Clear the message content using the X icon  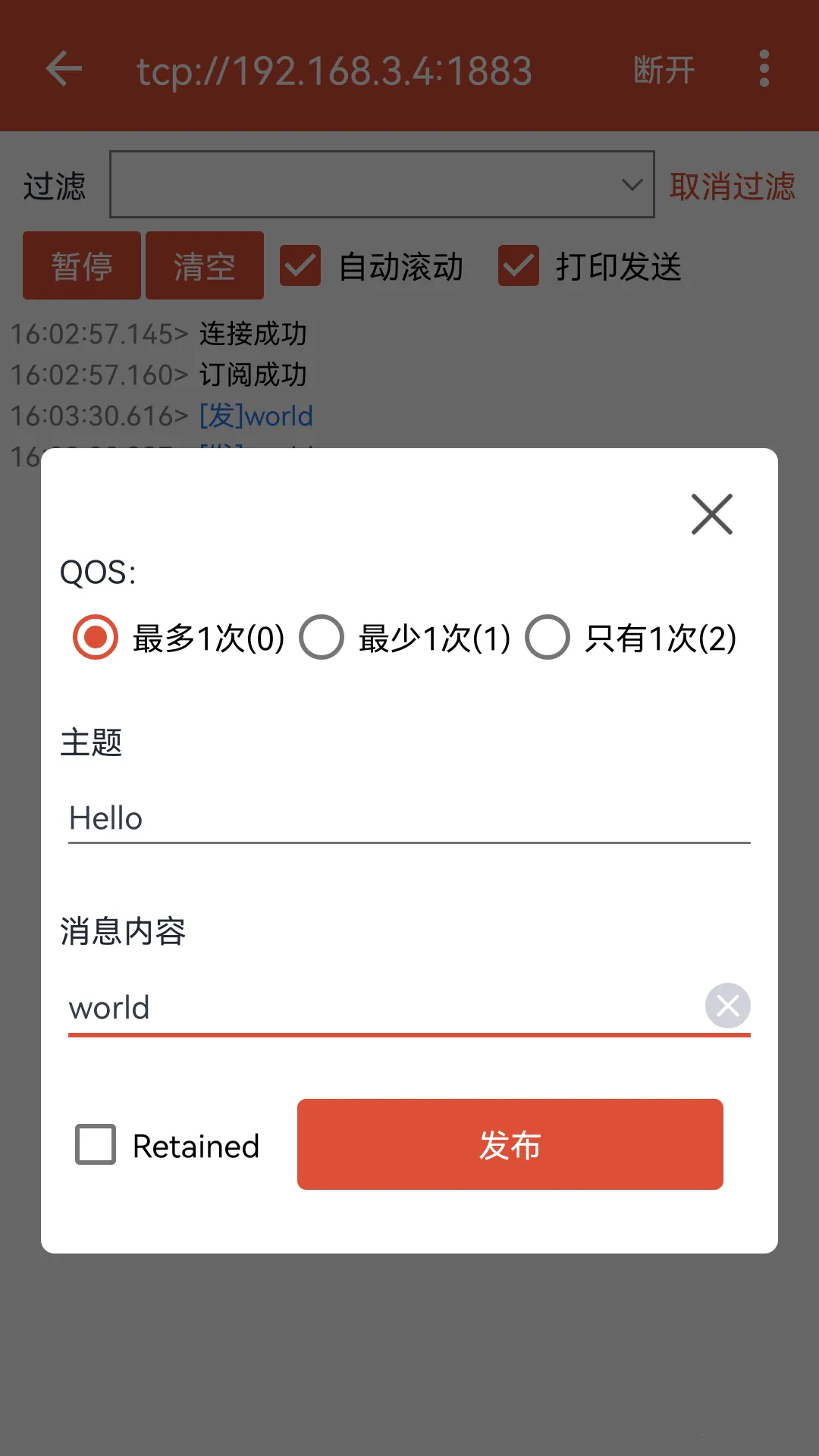pyautogui.click(x=727, y=1006)
